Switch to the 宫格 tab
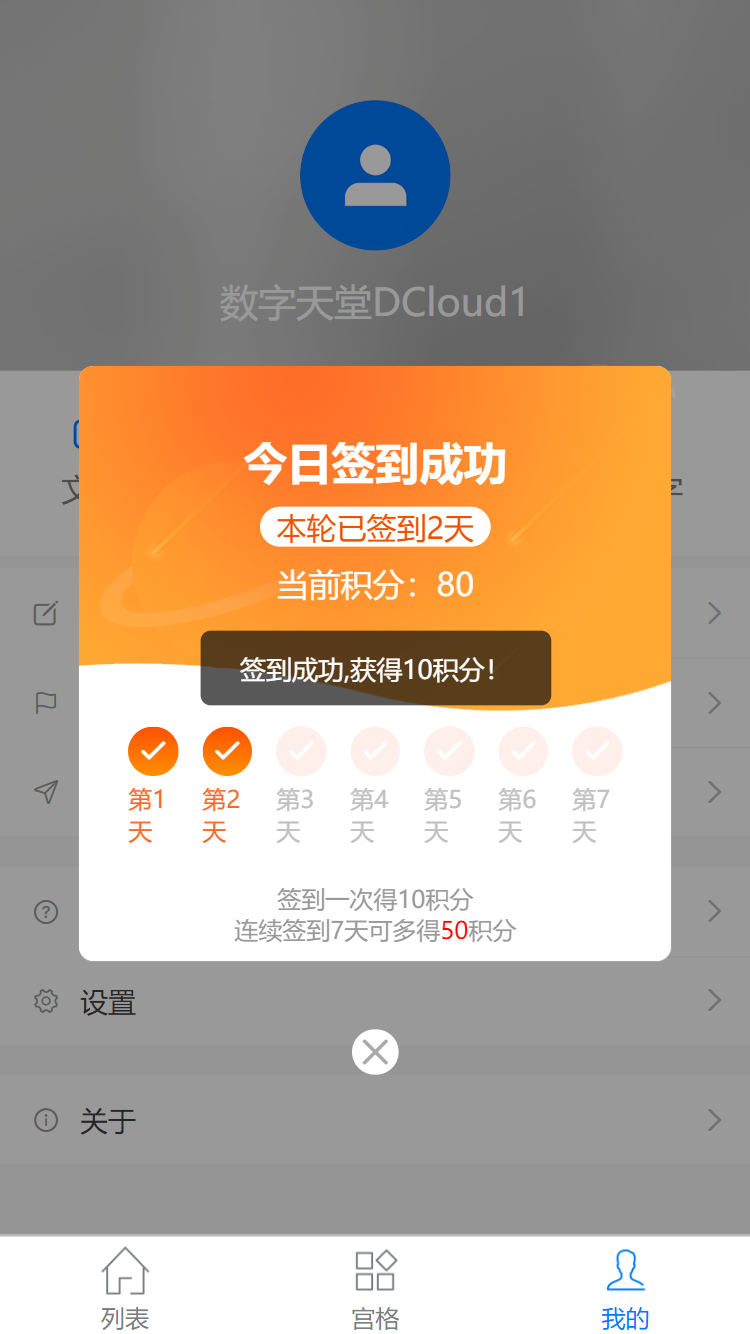Viewport: 750px width, 1334px height. point(375,1287)
